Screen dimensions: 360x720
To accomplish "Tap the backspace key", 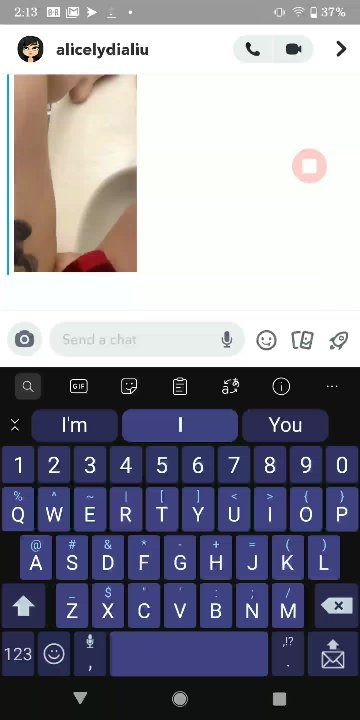I will [x=337, y=606].
